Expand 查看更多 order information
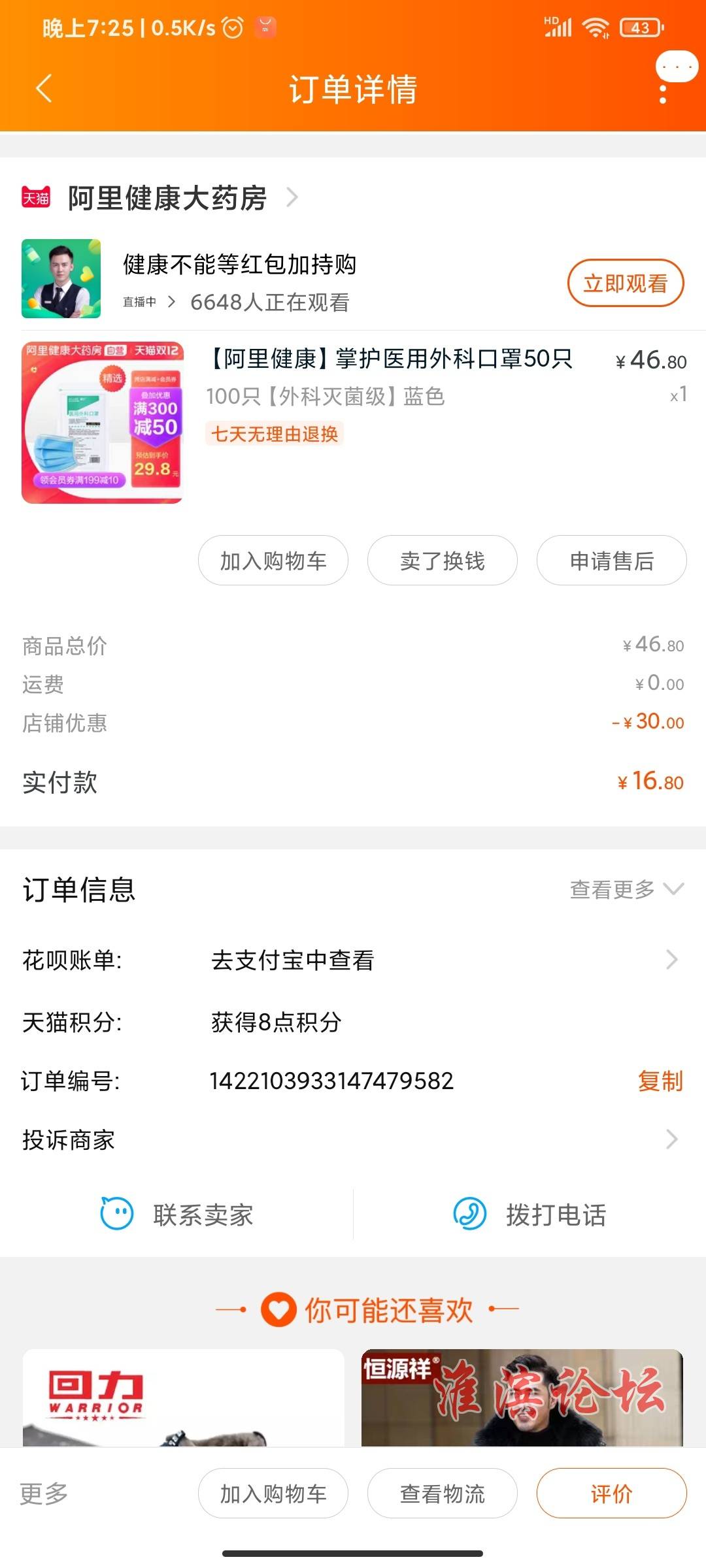The width and height of the screenshot is (706, 1568). tap(626, 889)
